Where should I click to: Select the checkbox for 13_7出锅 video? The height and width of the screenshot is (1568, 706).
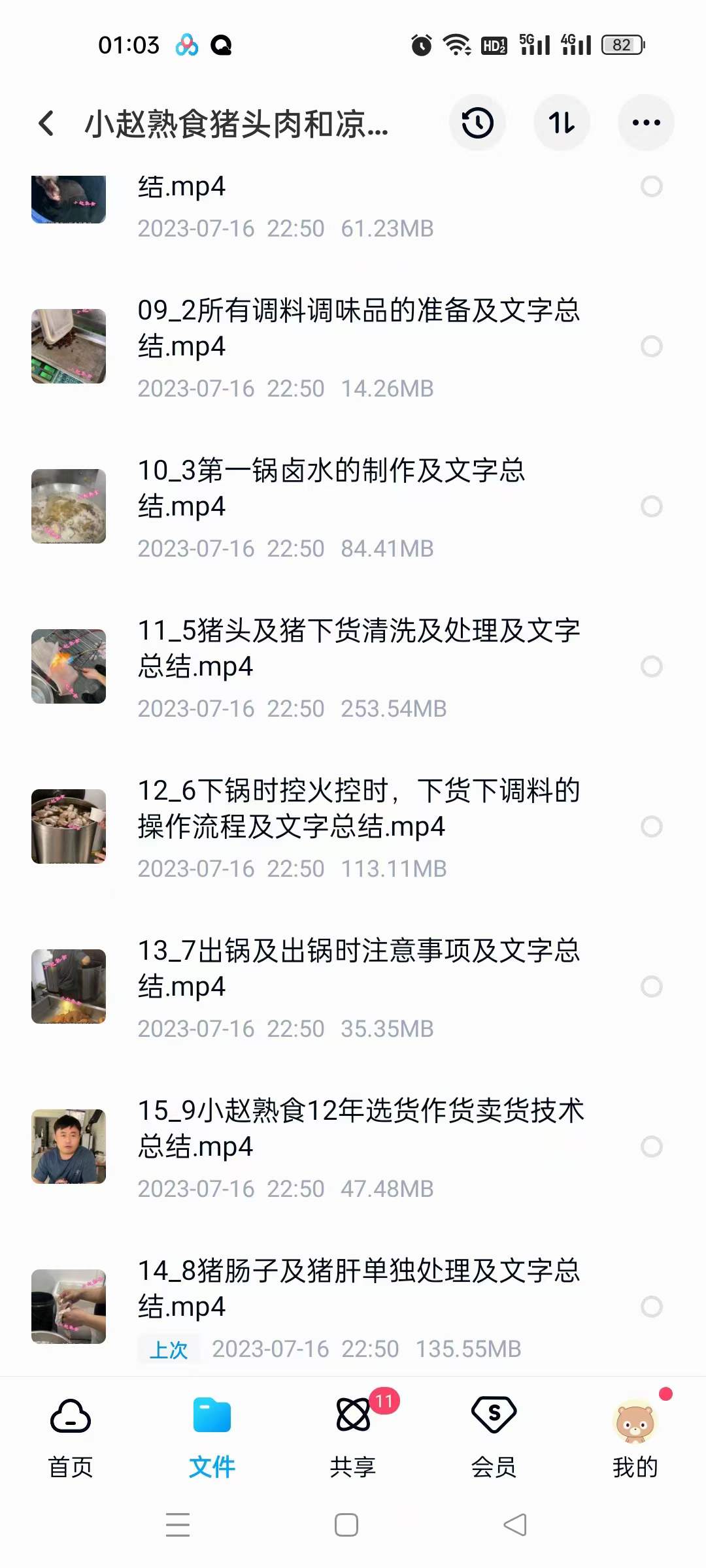pos(652,987)
